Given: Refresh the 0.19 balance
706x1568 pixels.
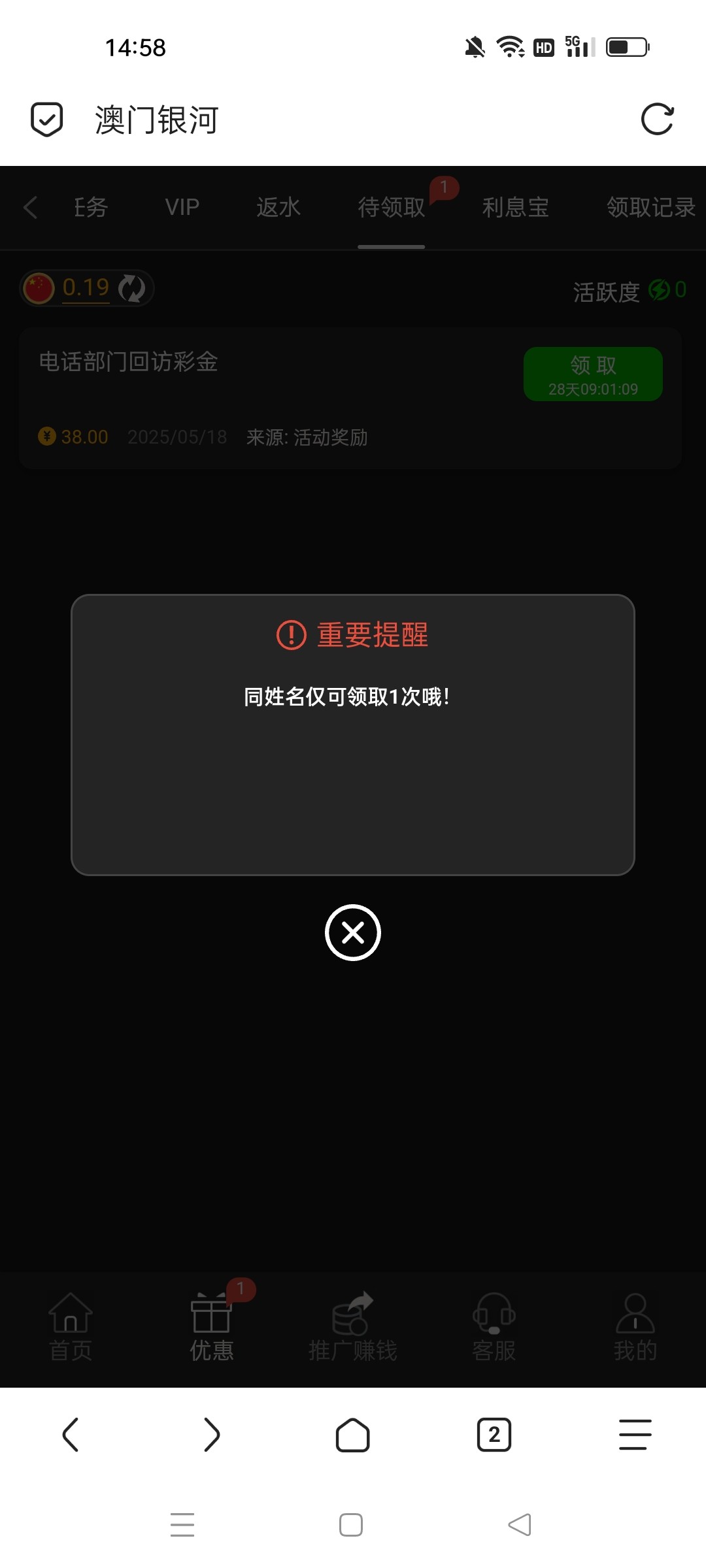Looking at the screenshot, I should pyautogui.click(x=131, y=288).
